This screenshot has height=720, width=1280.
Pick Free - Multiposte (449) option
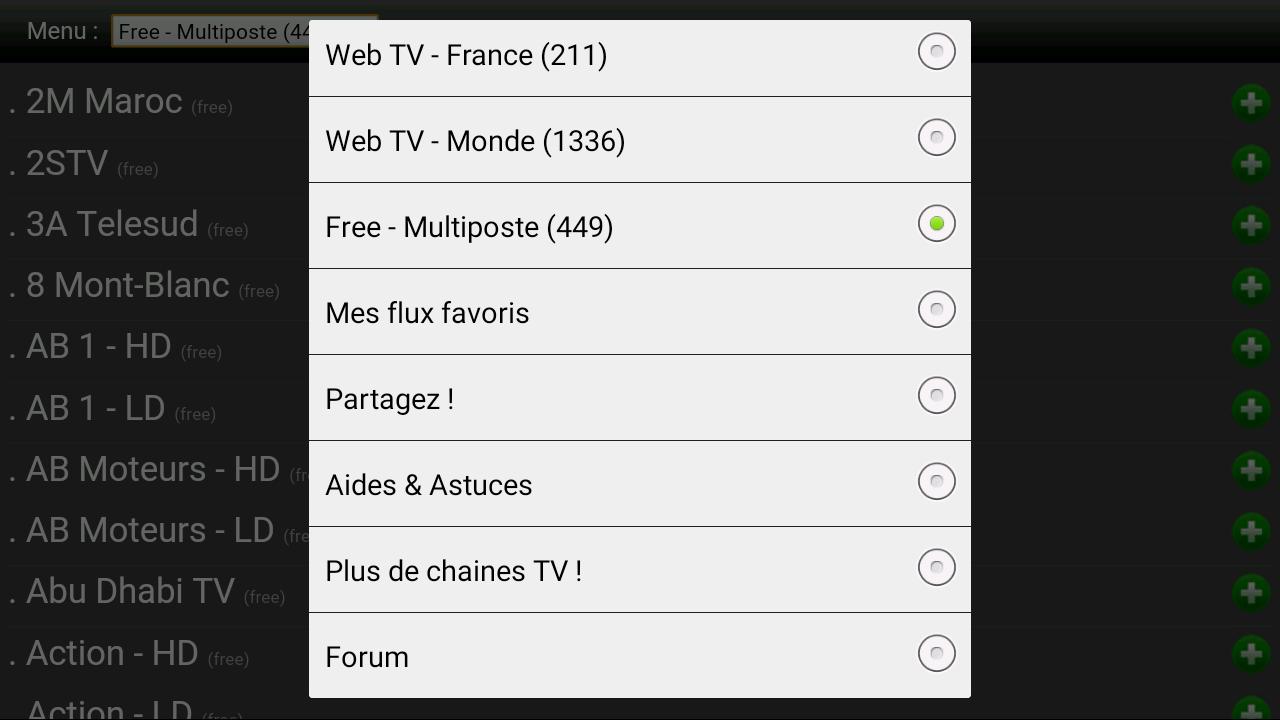[x=639, y=227]
